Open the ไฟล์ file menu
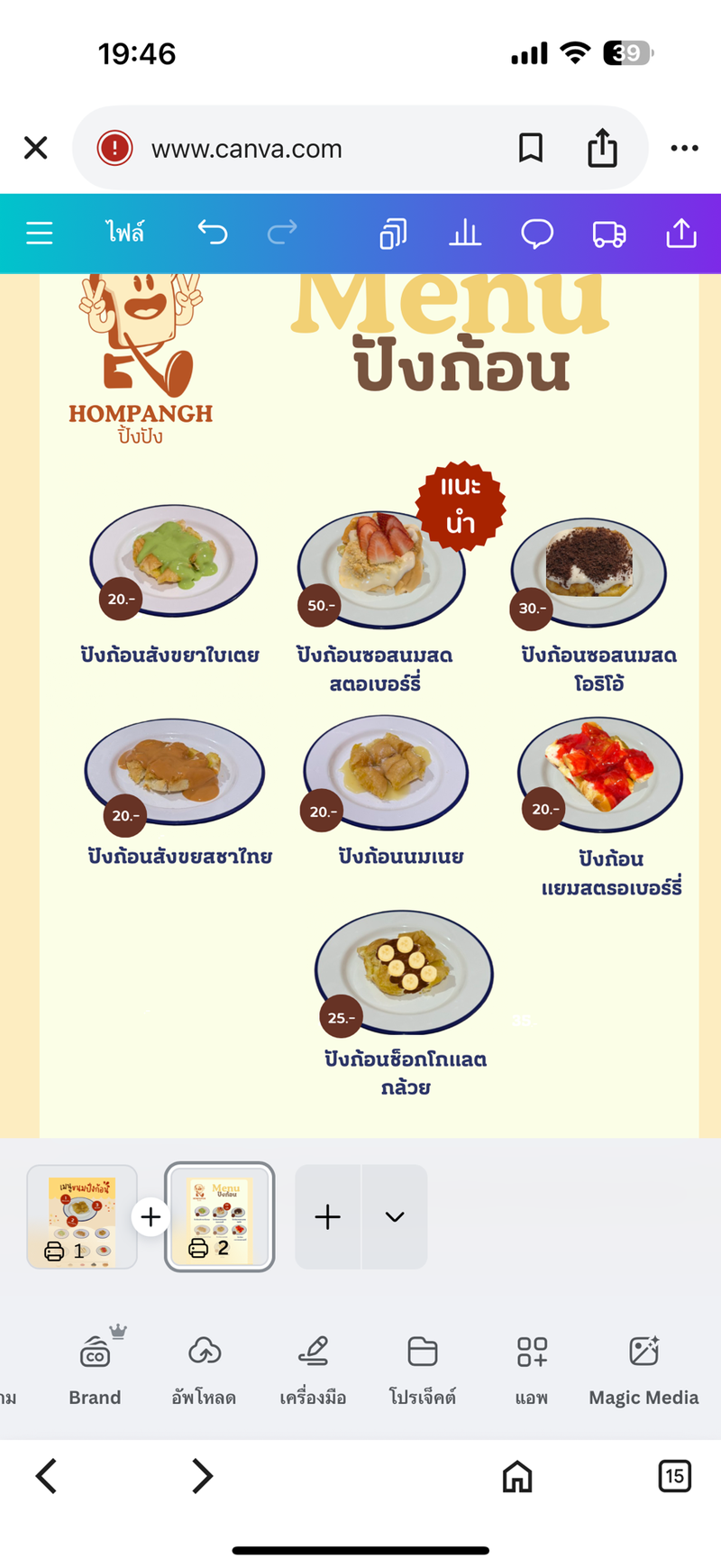 [x=125, y=234]
